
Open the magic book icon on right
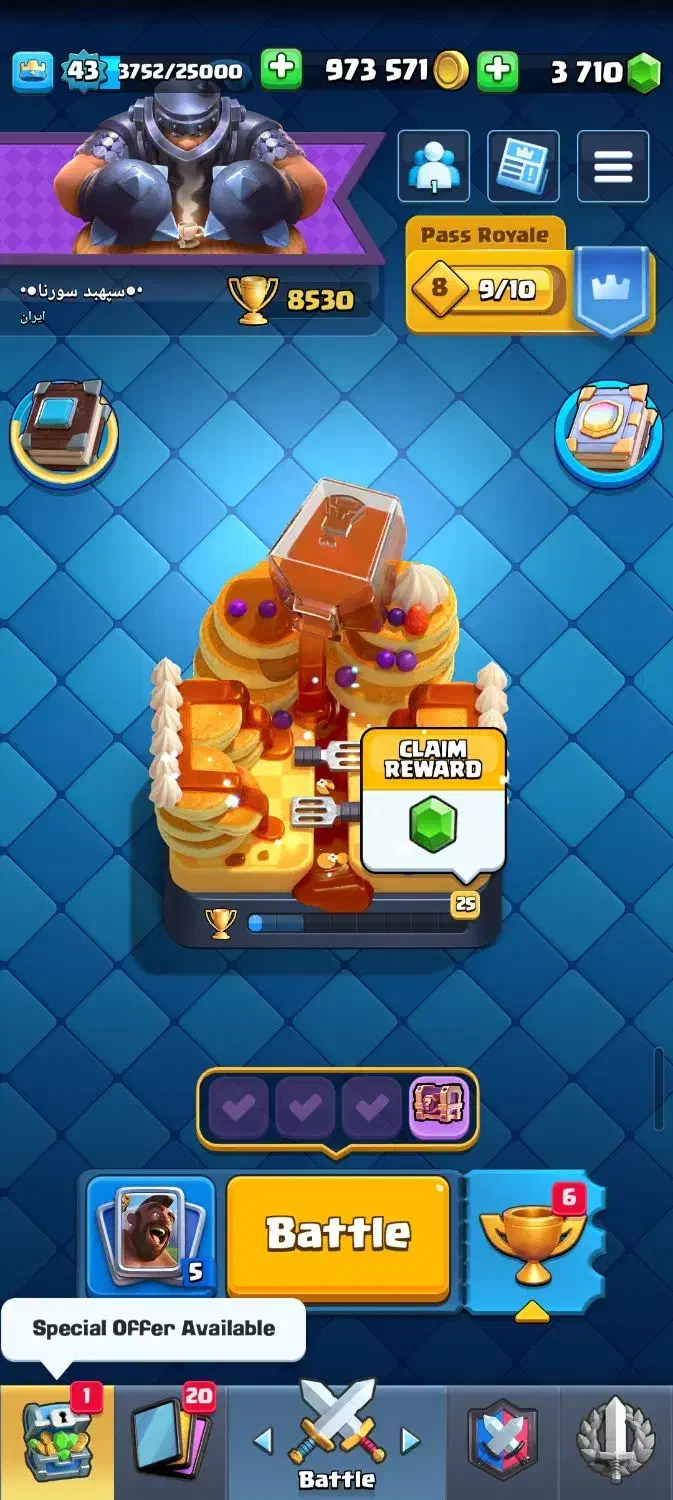pyautogui.click(x=609, y=430)
